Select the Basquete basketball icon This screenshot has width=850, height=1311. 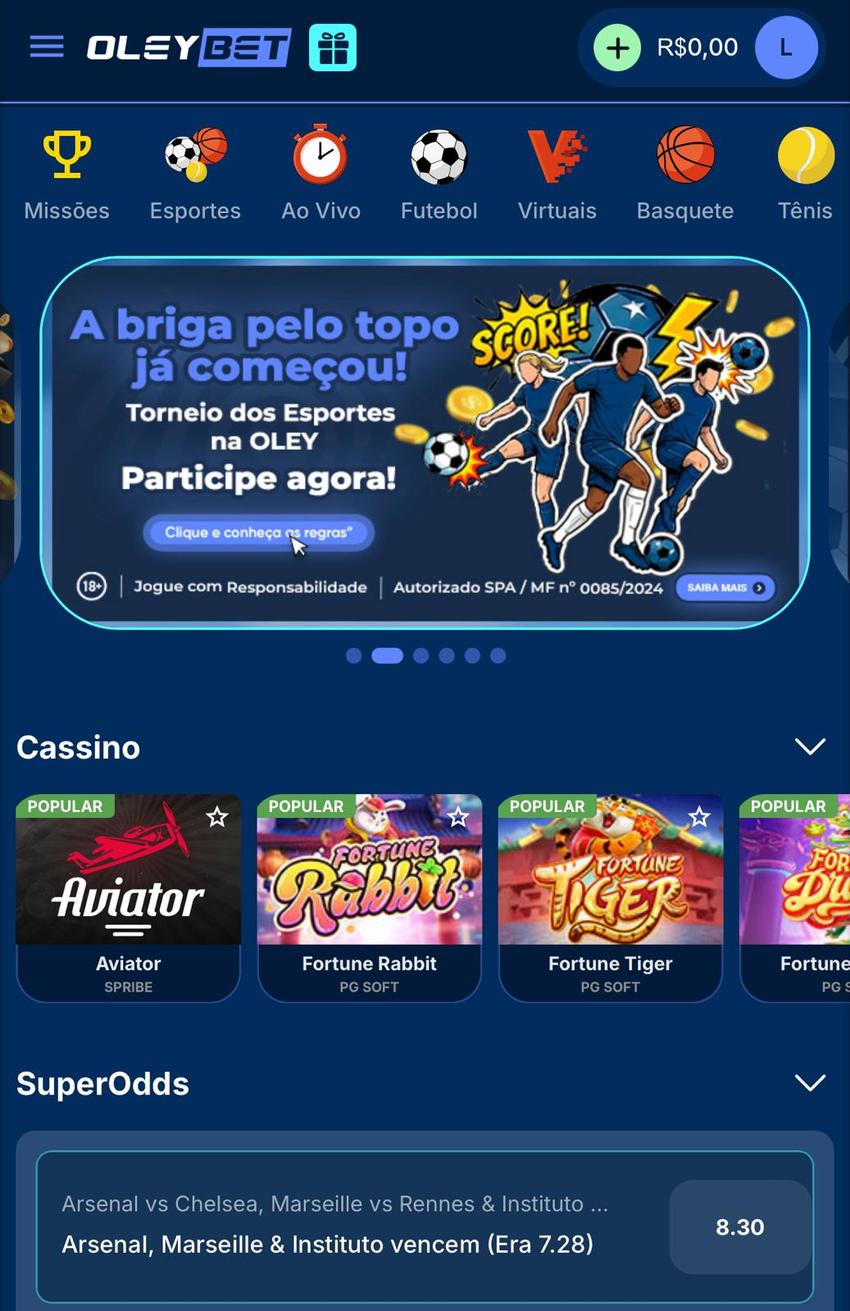click(x=685, y=155)
